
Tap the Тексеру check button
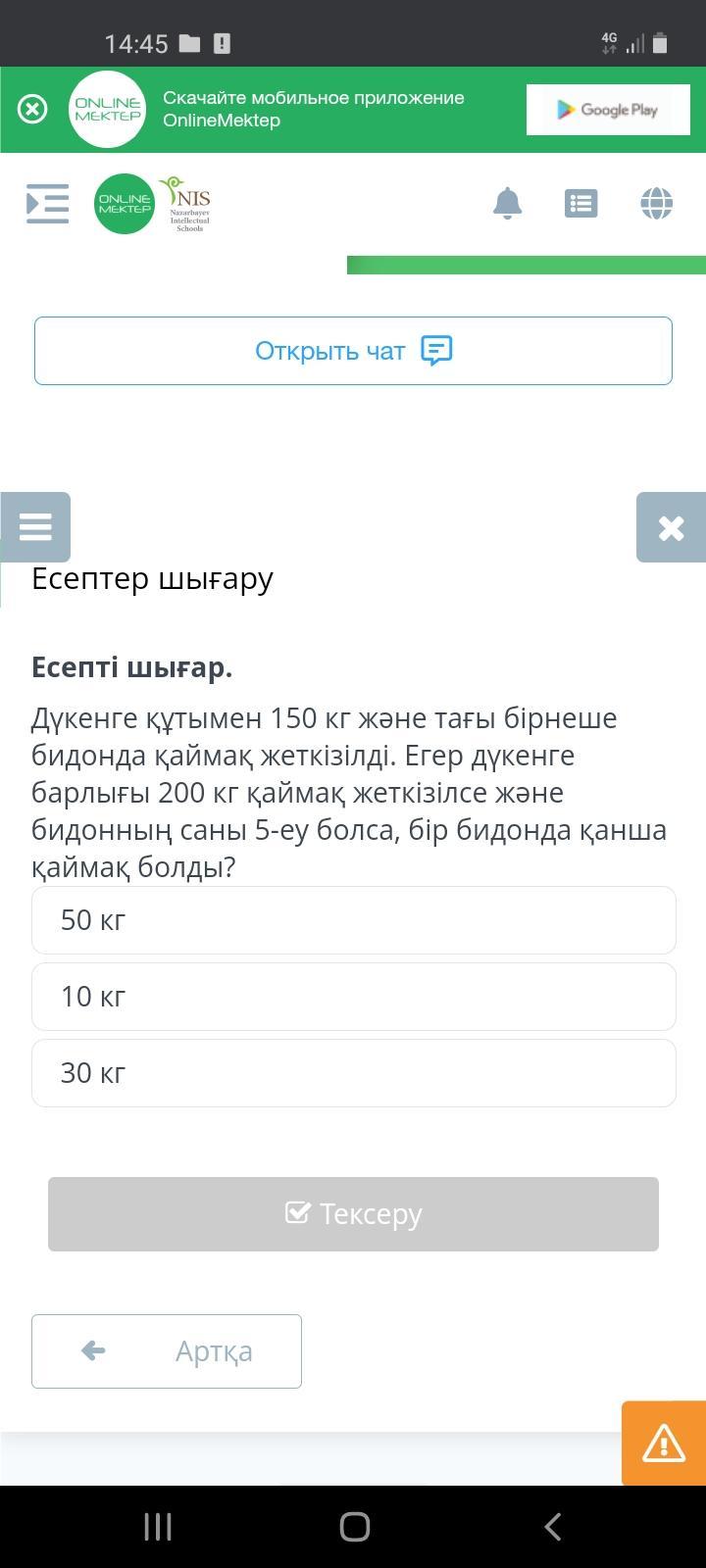pos(353,1214)
